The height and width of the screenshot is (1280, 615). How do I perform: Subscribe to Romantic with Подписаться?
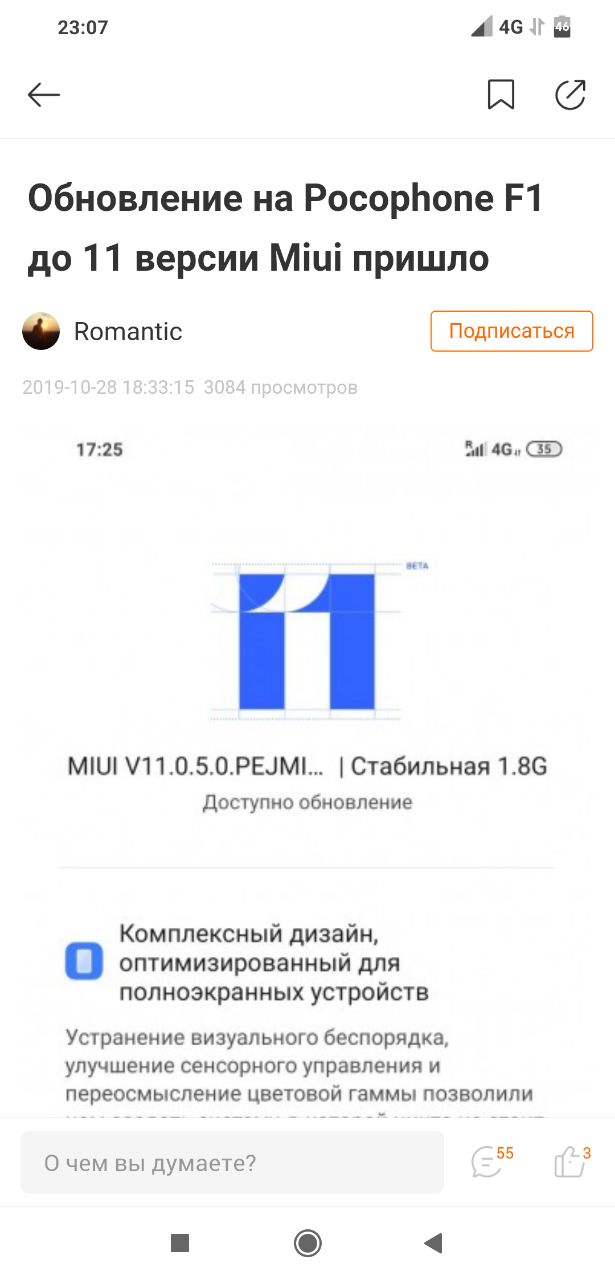[511, 331]
